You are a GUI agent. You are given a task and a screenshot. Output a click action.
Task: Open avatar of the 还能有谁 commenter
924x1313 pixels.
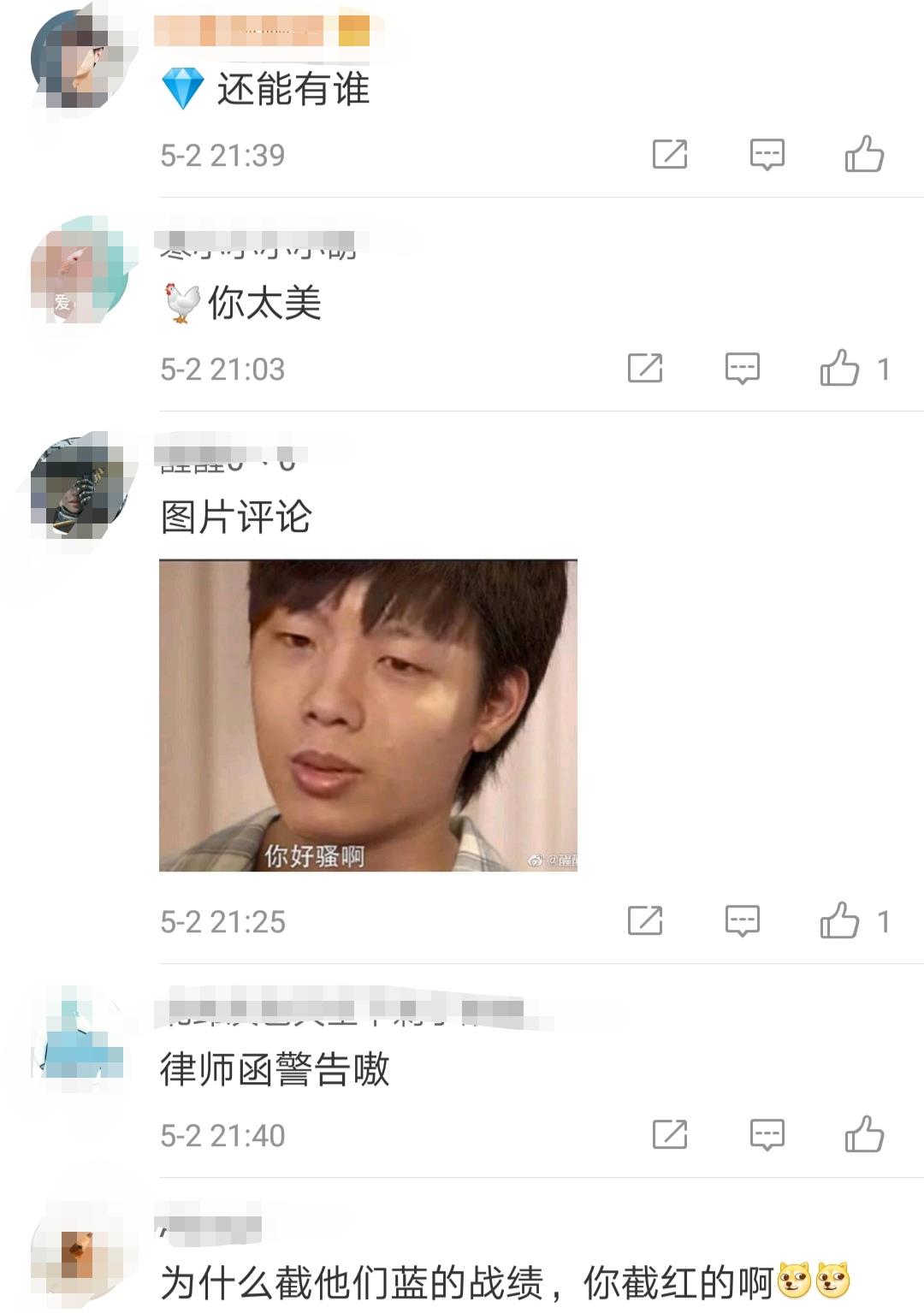click(79, 62)
